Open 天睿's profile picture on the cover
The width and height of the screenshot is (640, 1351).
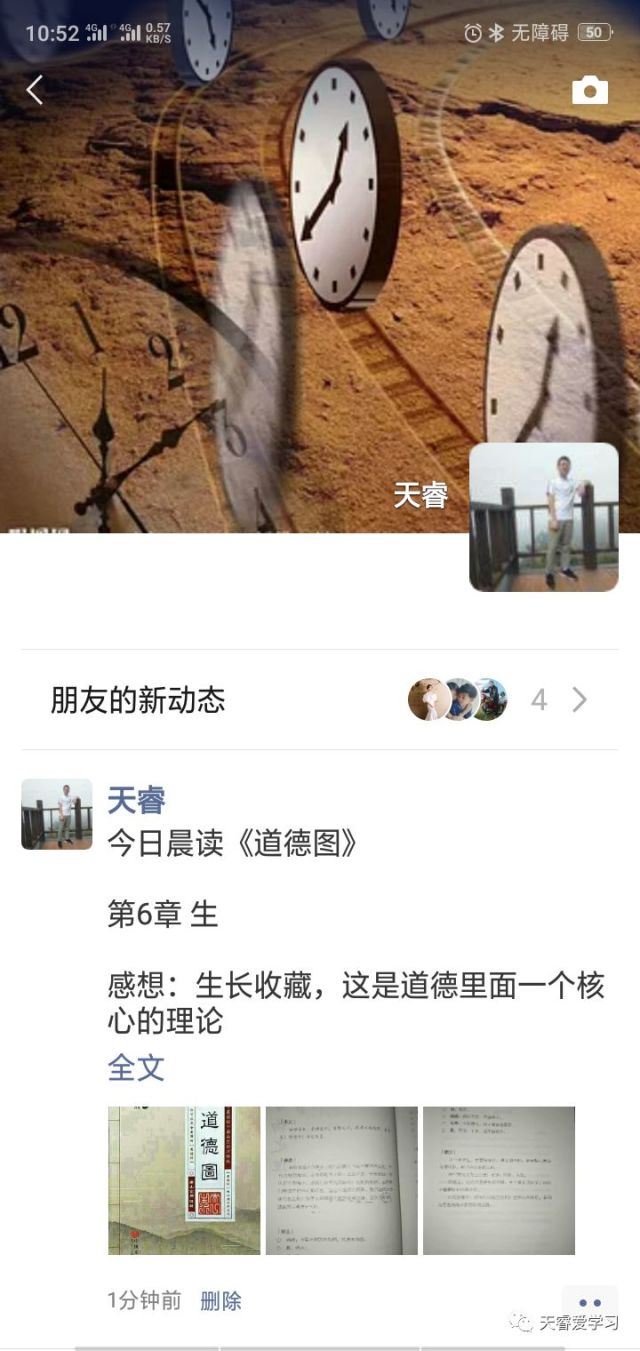pyautogui.click(x=544, y=517)
